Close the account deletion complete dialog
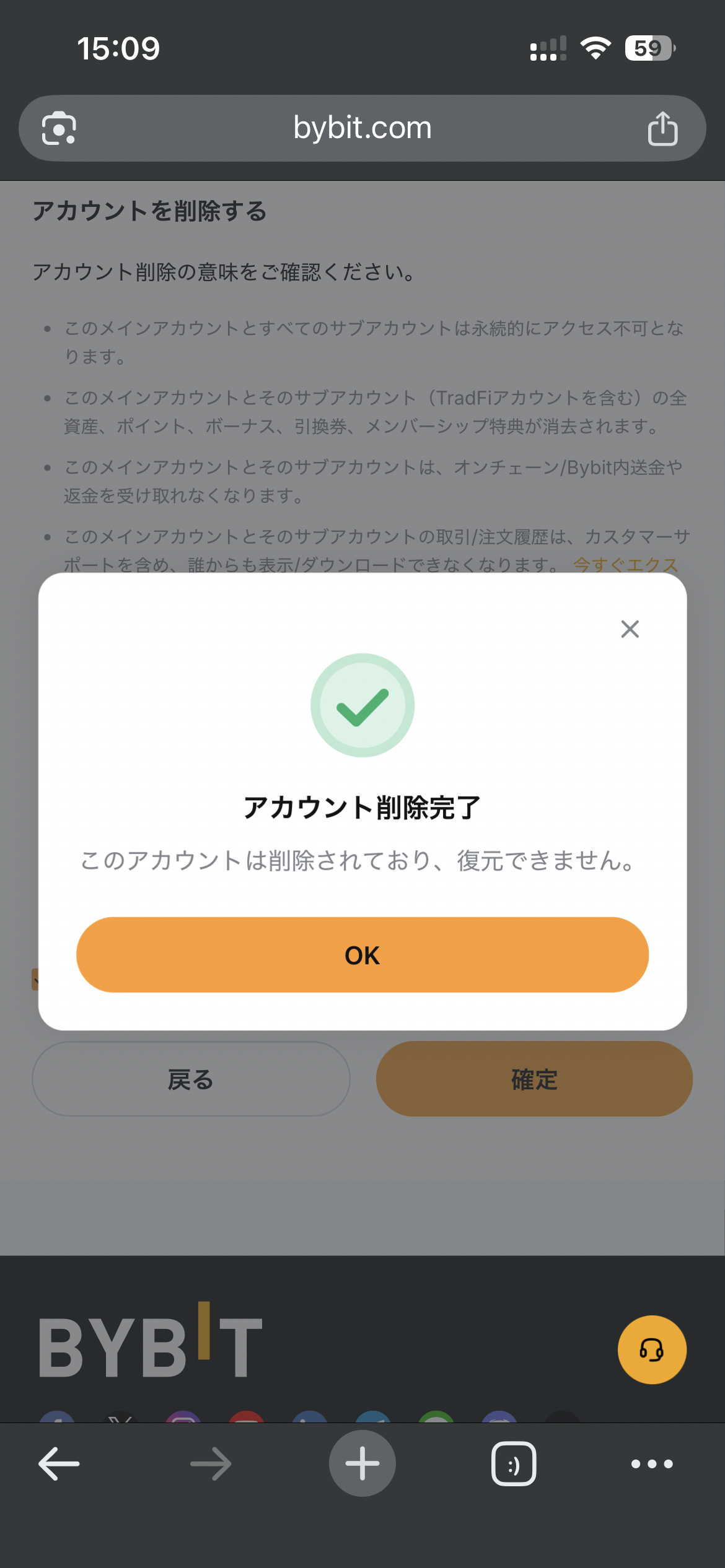Screen dimensions: 725x1568 click(x=630, y=629)
